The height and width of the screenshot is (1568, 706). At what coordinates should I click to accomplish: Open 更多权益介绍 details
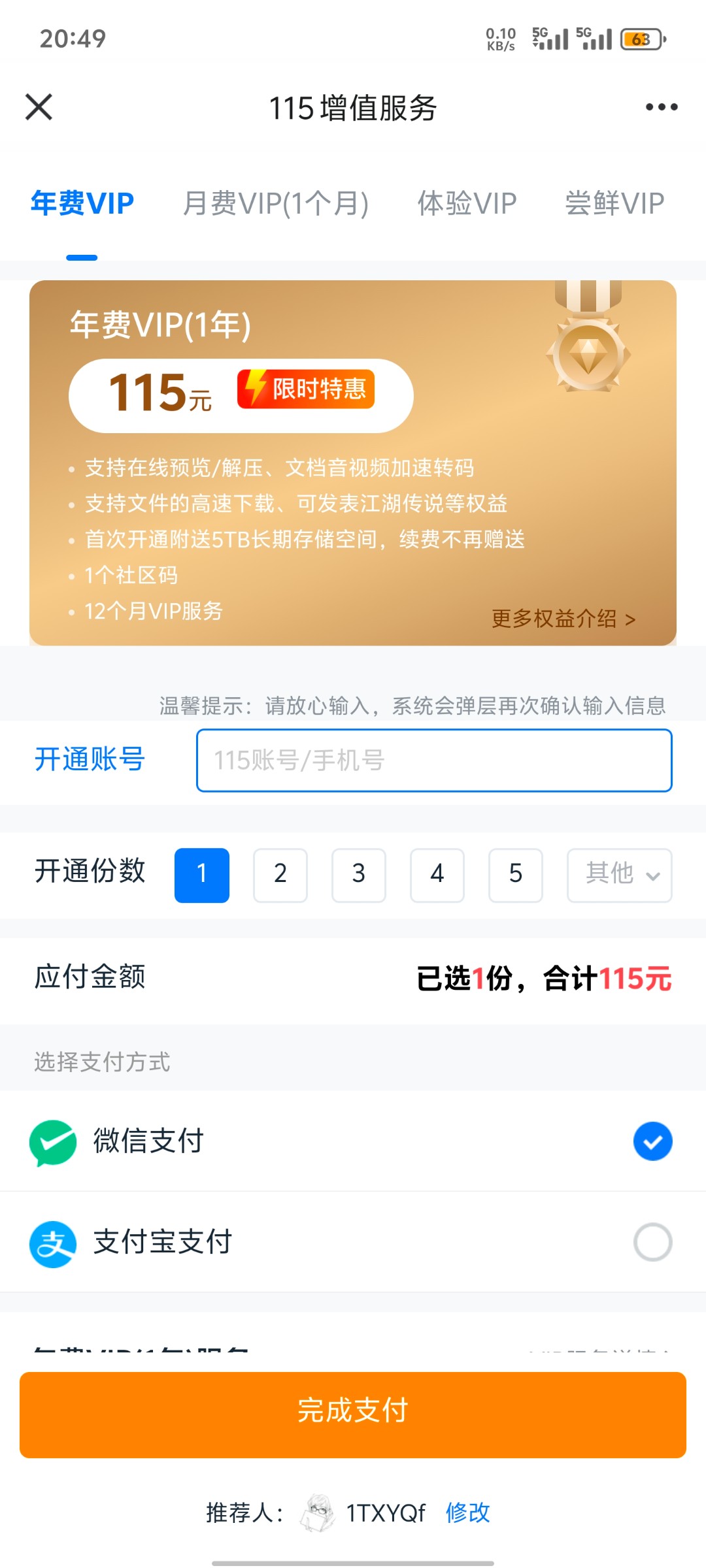(563, 618)
